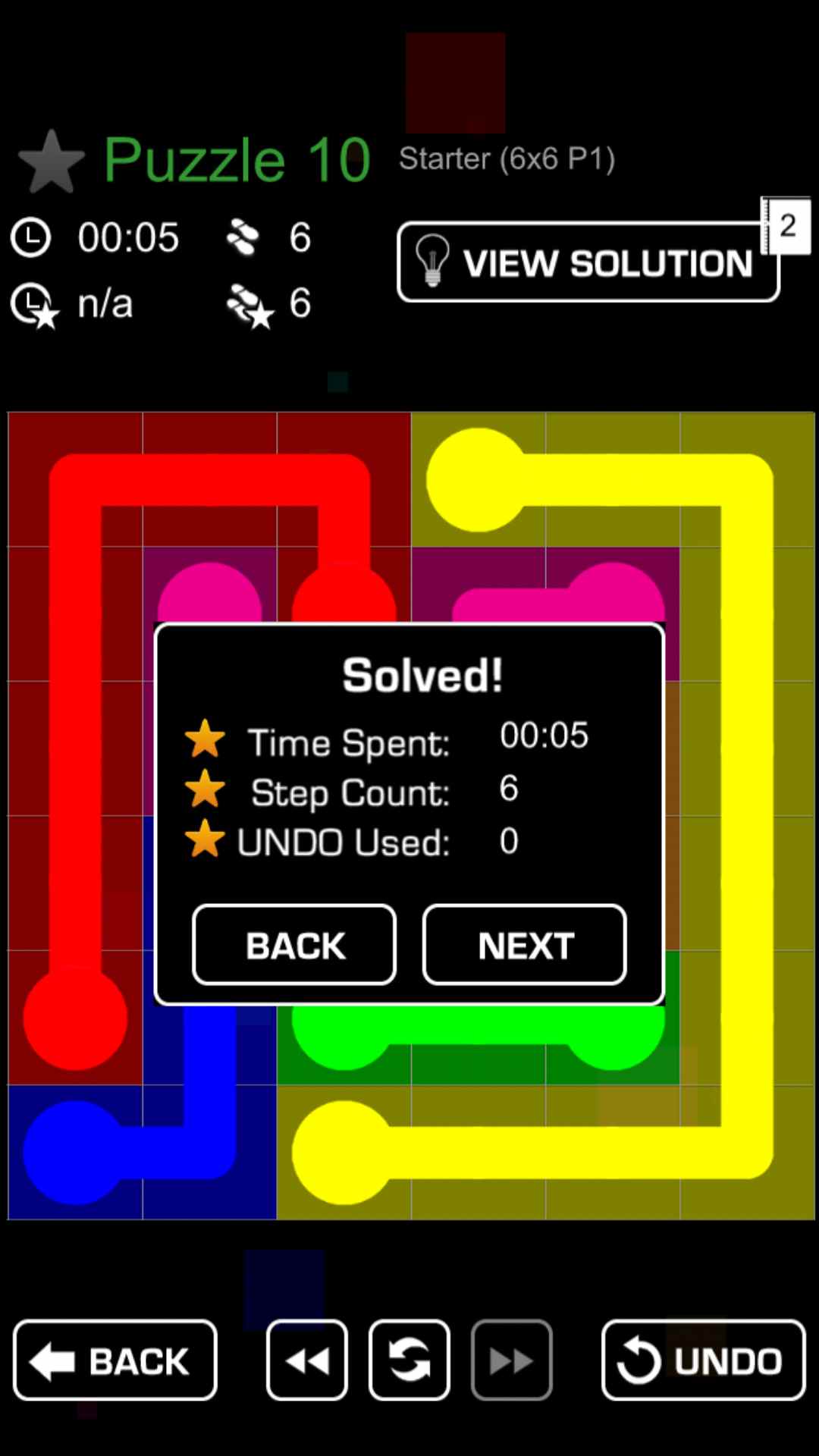Go to the NEXT puzzle from the Solved dialog
Image resolution: width=819 pixels, height=1456 pixels.
click(x=525, y=945)
